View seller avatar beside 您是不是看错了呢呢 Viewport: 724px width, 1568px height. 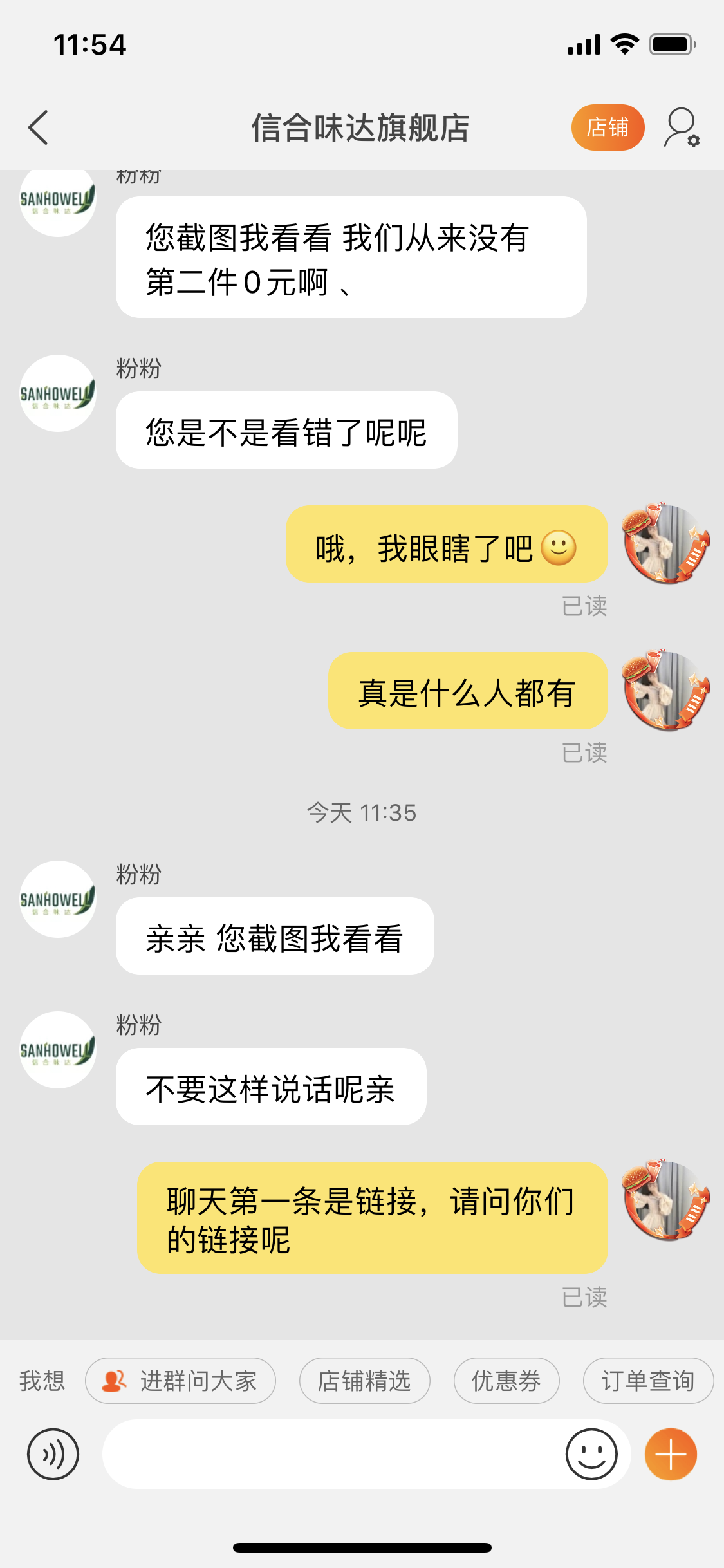(x=58, y=393)
